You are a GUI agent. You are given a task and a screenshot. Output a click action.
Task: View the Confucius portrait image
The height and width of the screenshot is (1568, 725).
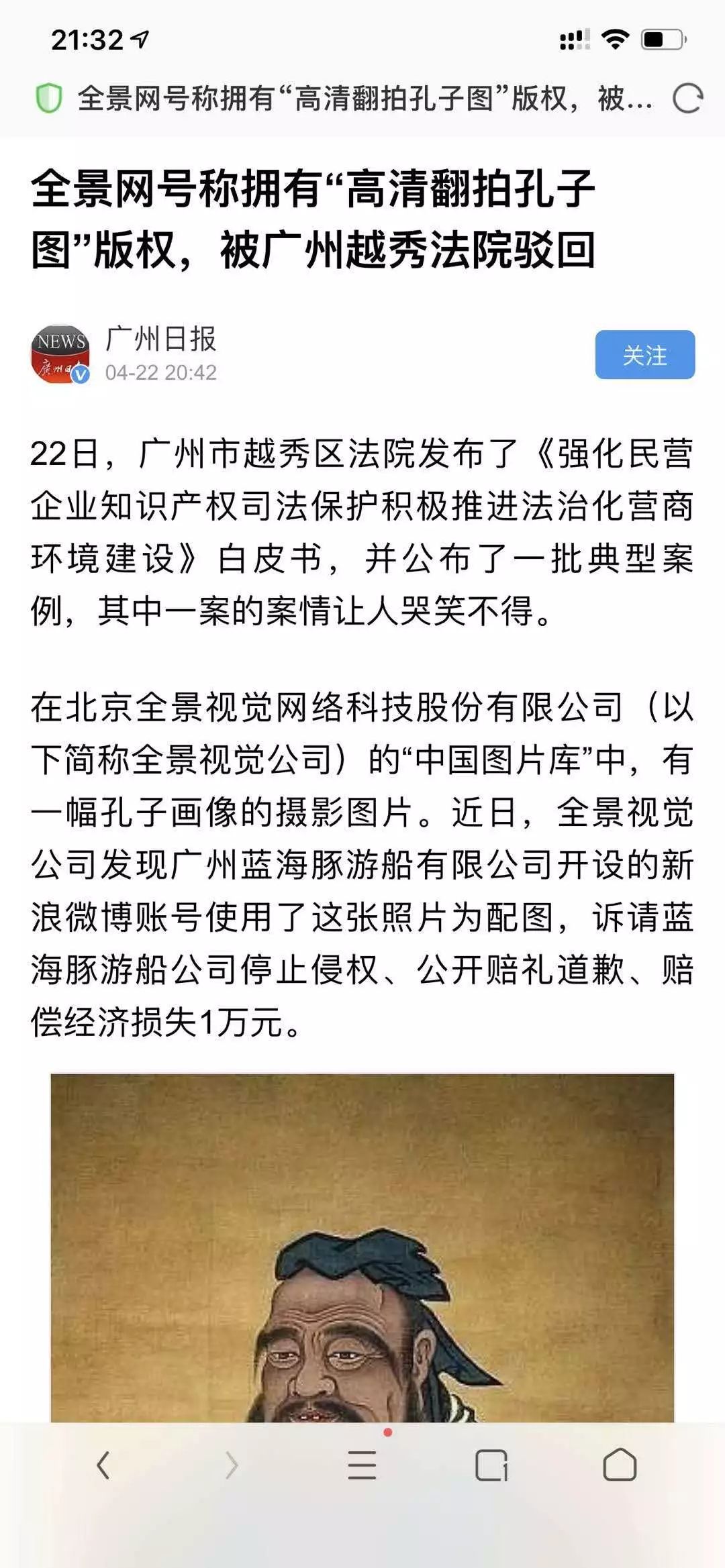362,1248
